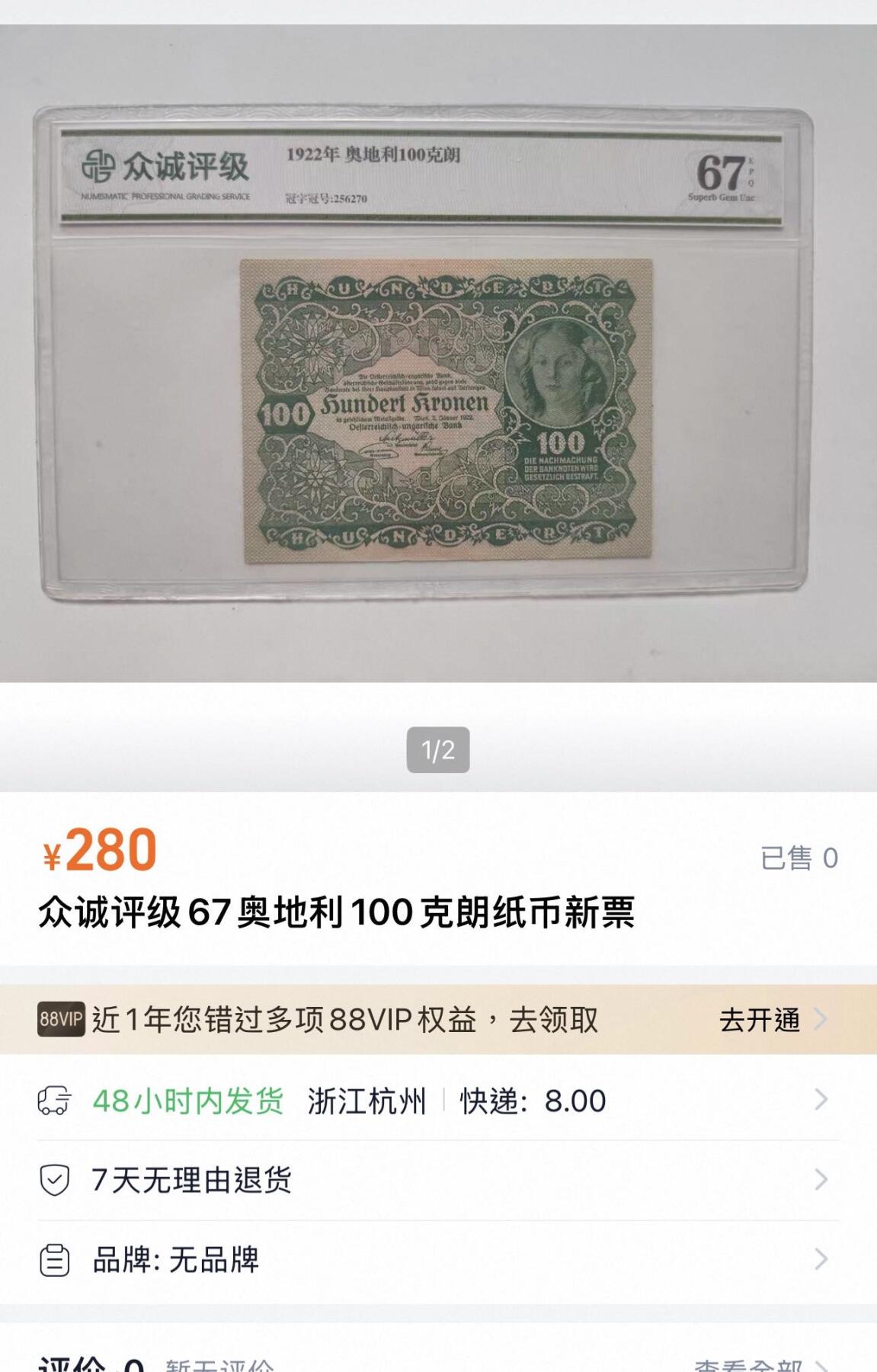This screenshot has height=1372, width=877.
Task: Click the 88VIP badge icon
Action: pyautogui.click(x=62, y=1019)
